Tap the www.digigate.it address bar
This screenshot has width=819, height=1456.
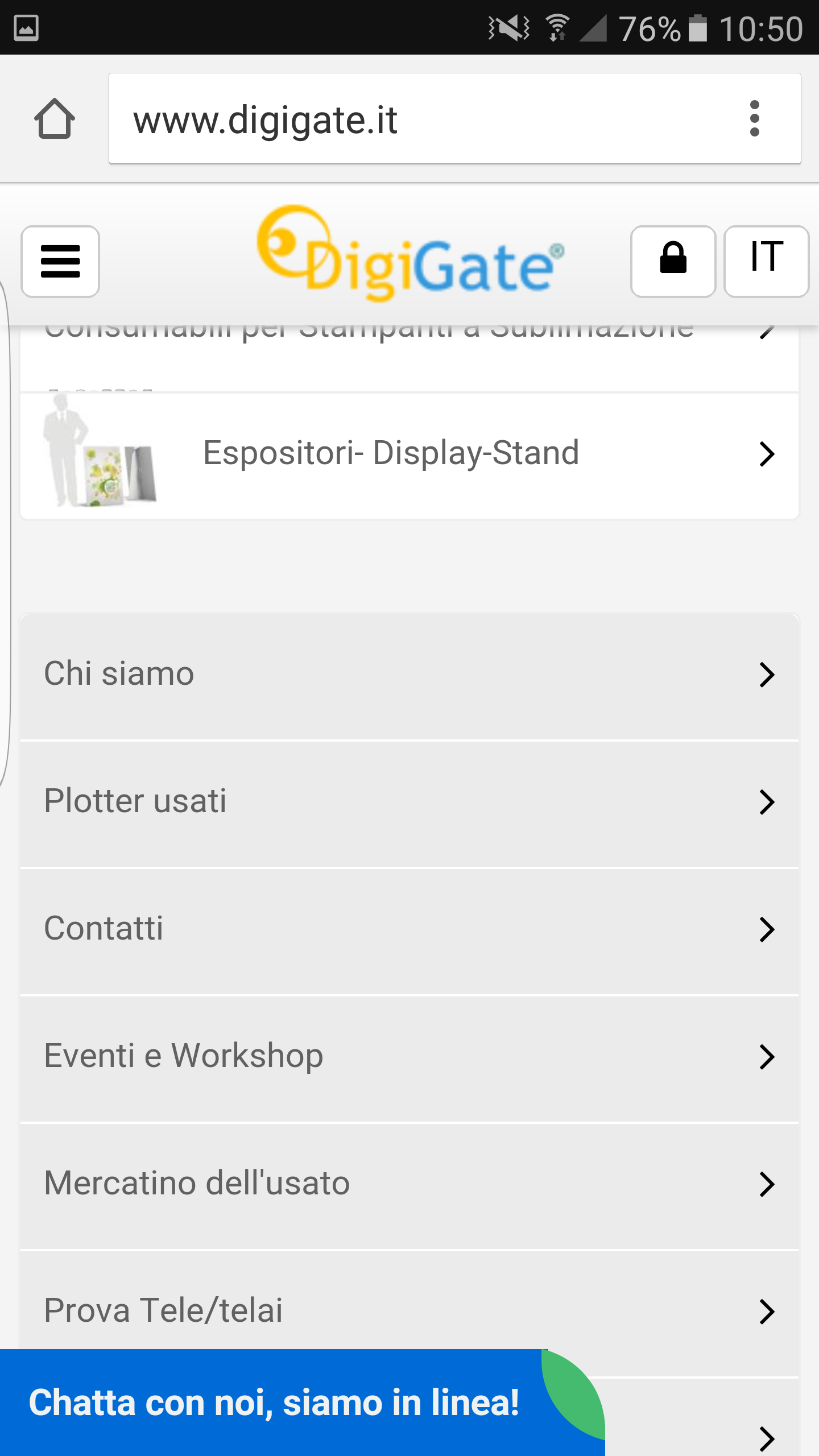[421, 119]
